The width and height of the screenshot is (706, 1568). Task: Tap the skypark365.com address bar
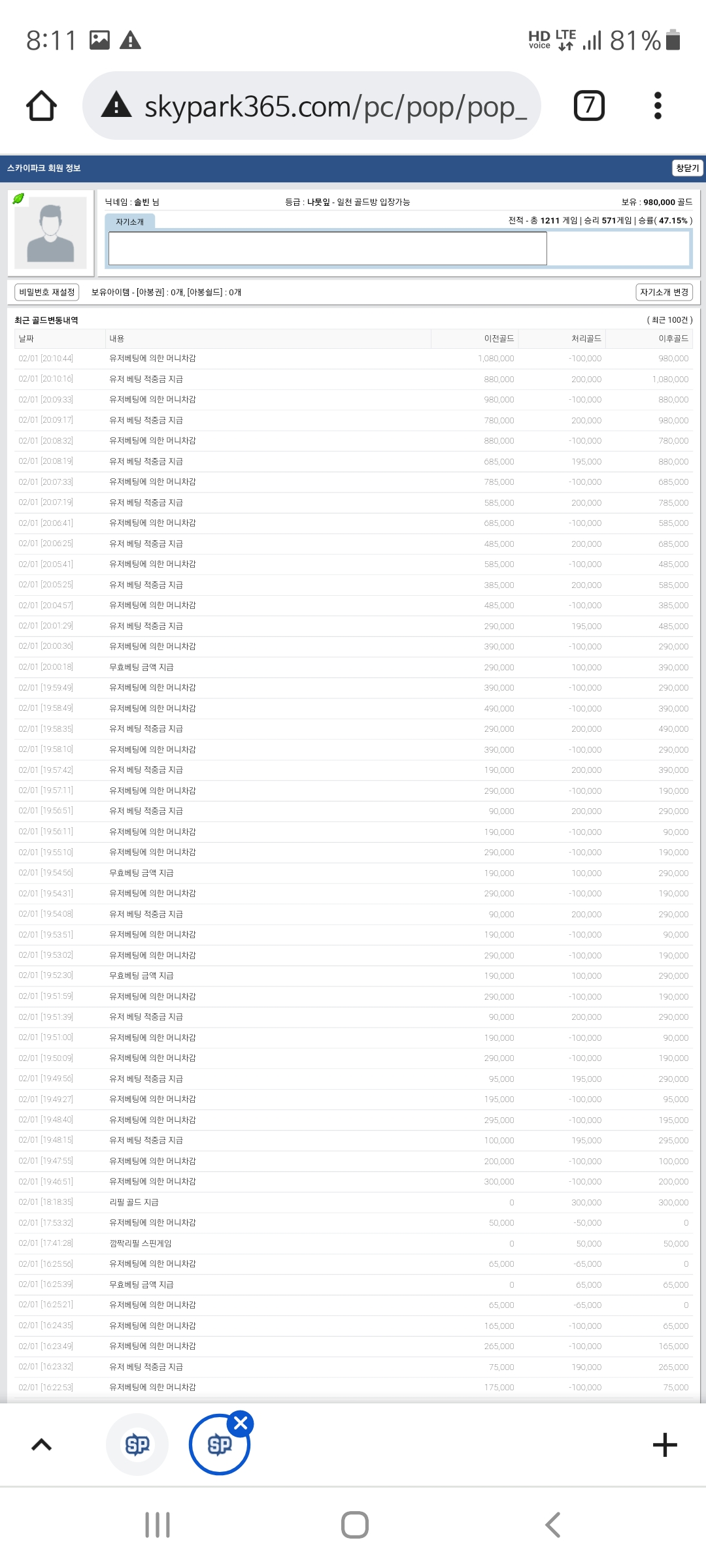click(312, 106)
